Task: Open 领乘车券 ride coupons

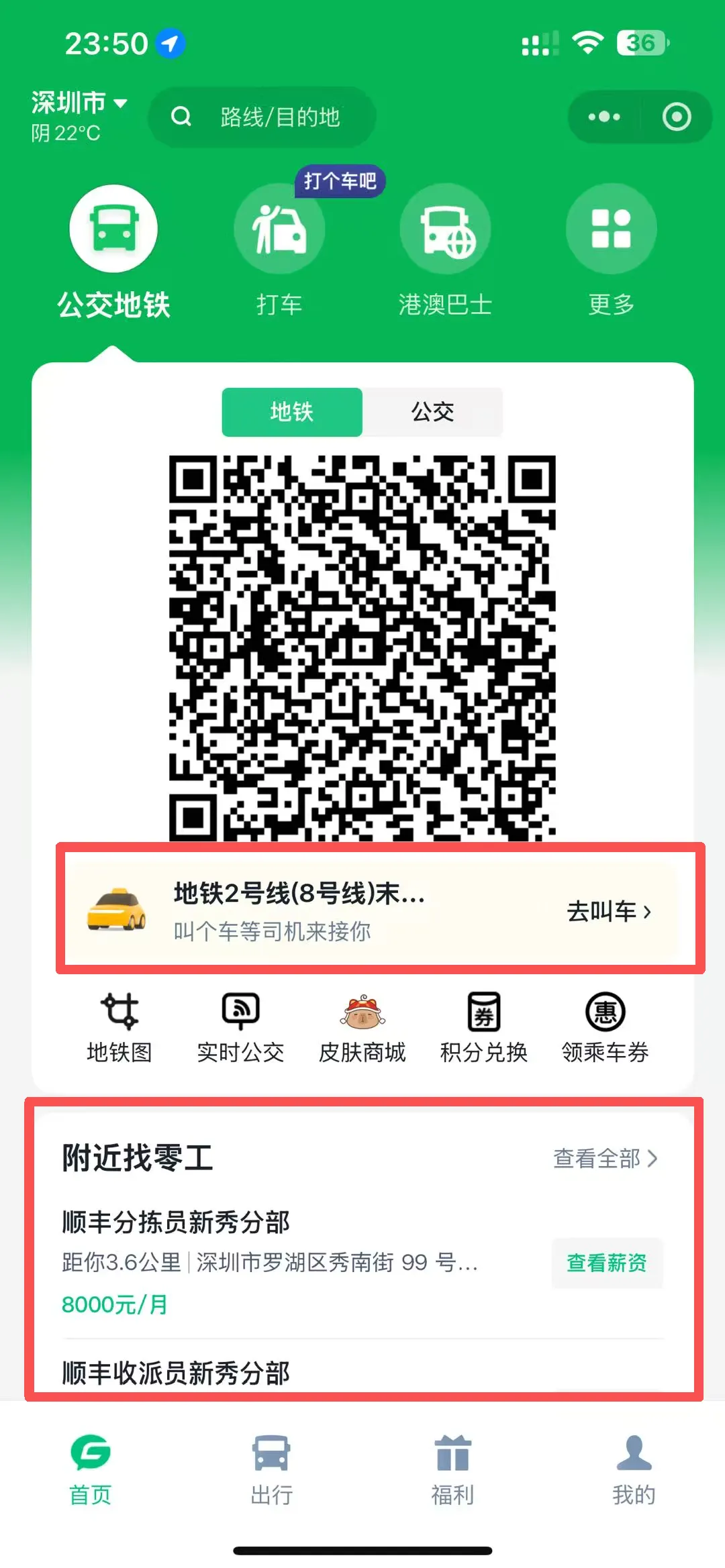Action: (605, 1027)
